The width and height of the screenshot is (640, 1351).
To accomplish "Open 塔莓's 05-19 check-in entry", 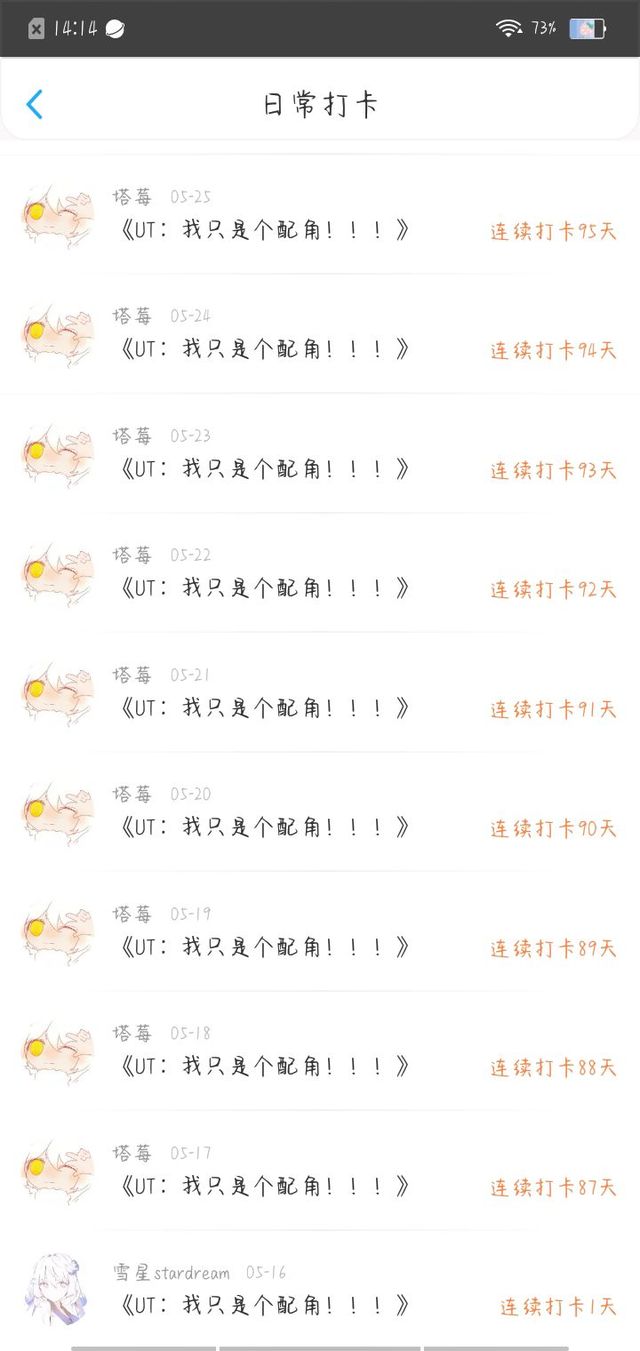I will 320,932.
